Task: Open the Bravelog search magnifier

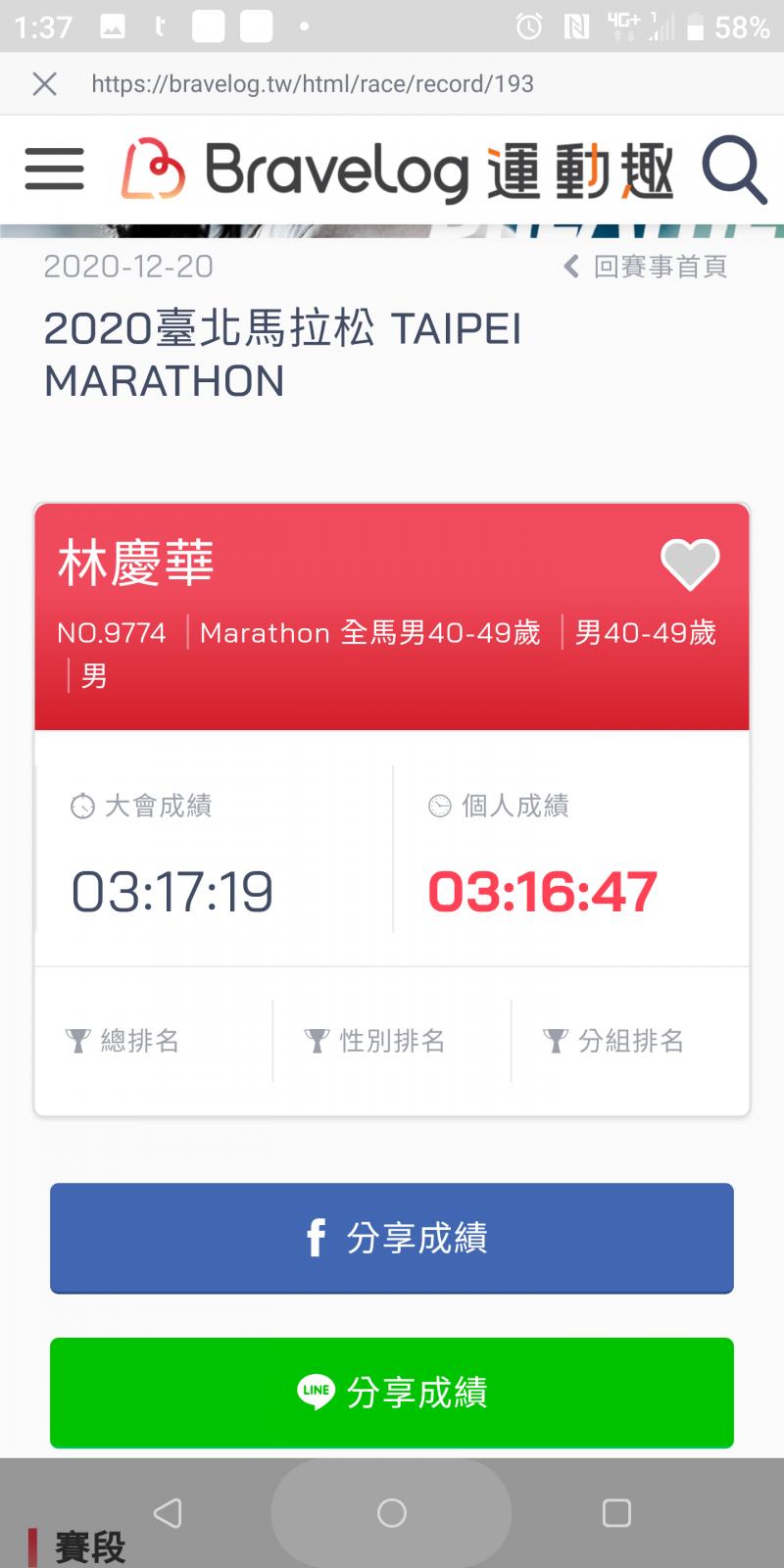Action: click(734, 171)
